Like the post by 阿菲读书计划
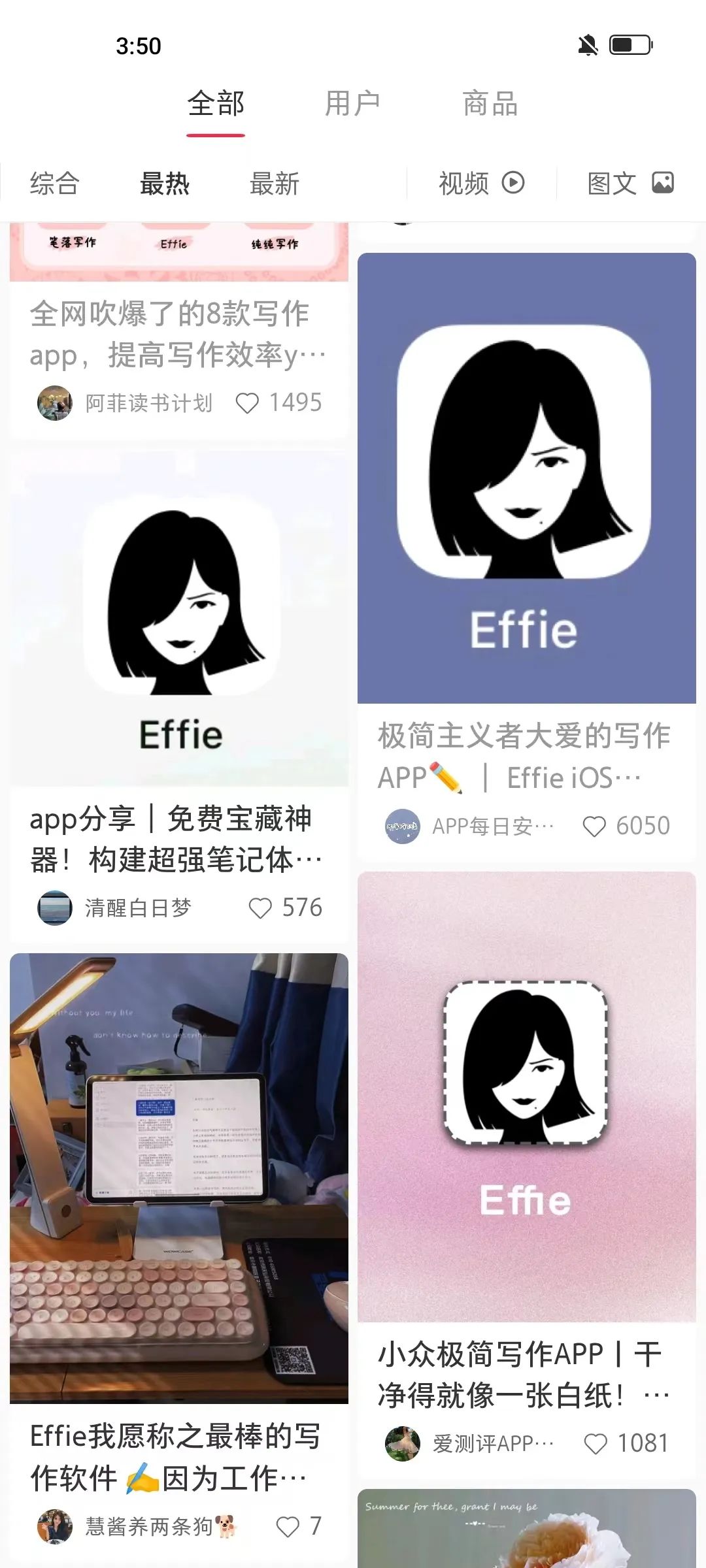Screen dimensions: 706x1568 coord(248,403)
